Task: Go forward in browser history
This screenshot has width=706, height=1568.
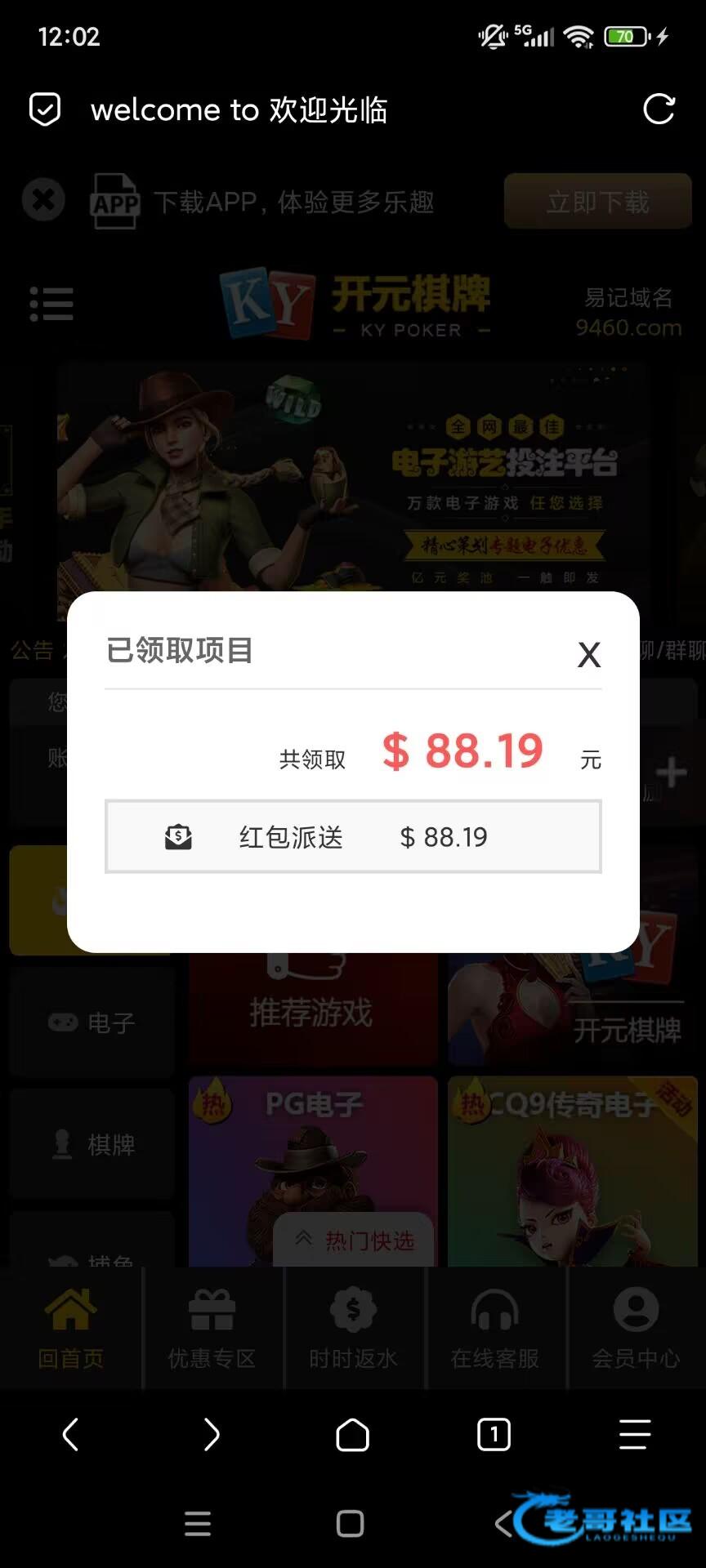Action: pyautogui.click(x=212, y=1434)
